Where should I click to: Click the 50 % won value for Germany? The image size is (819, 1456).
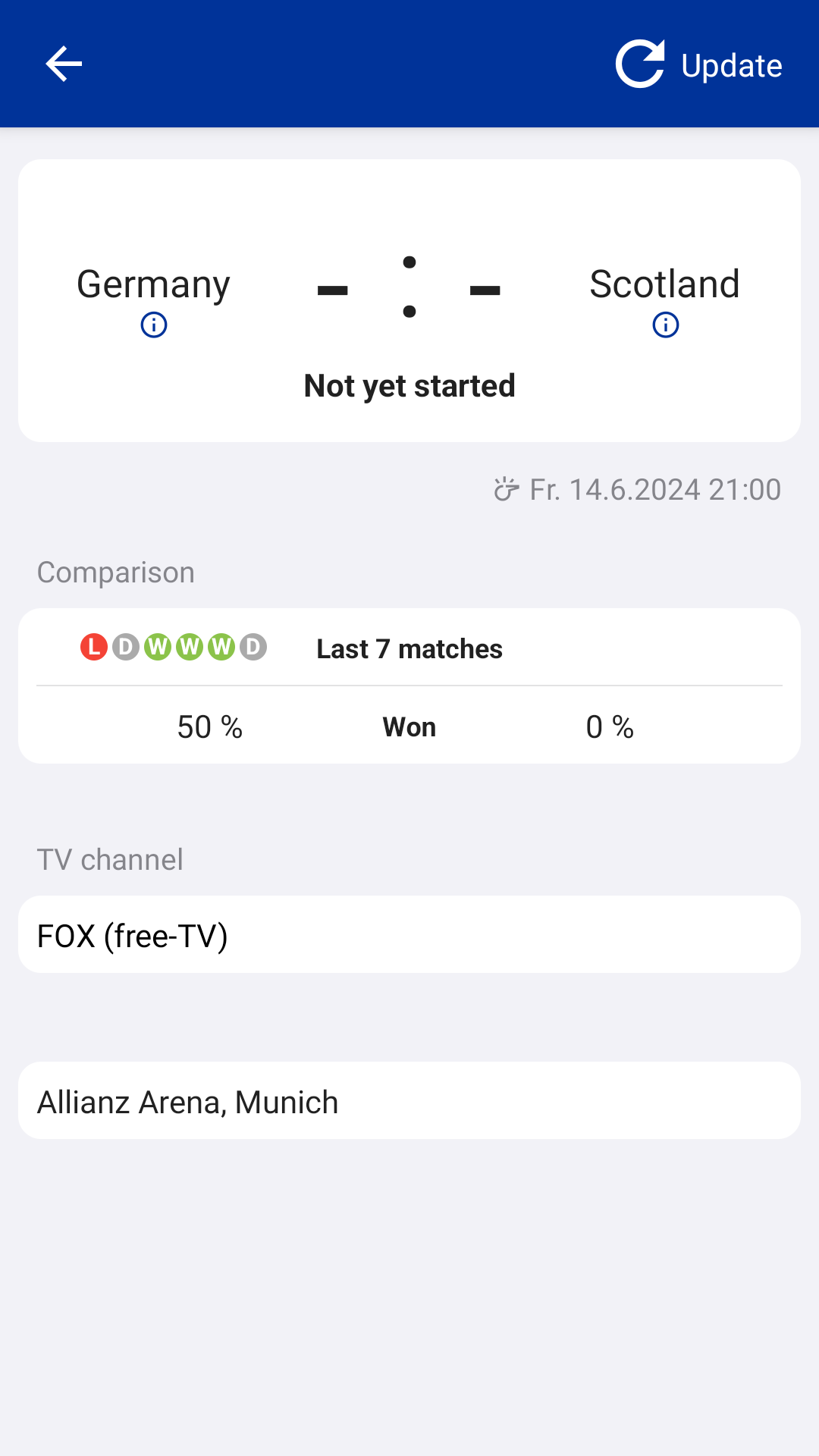tap(209, 726)
